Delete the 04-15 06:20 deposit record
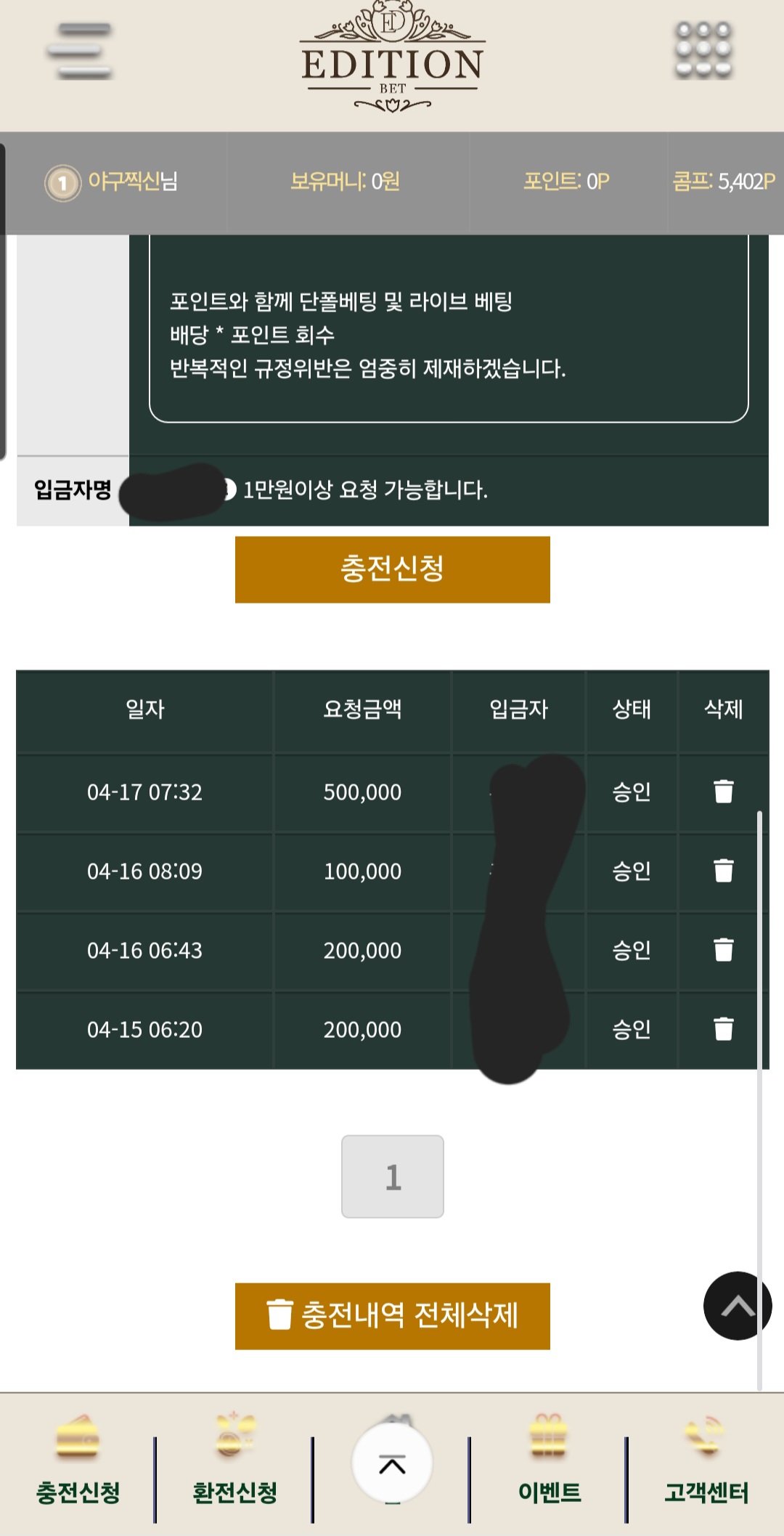The image size is (784, 1536). pos(723,1028)
